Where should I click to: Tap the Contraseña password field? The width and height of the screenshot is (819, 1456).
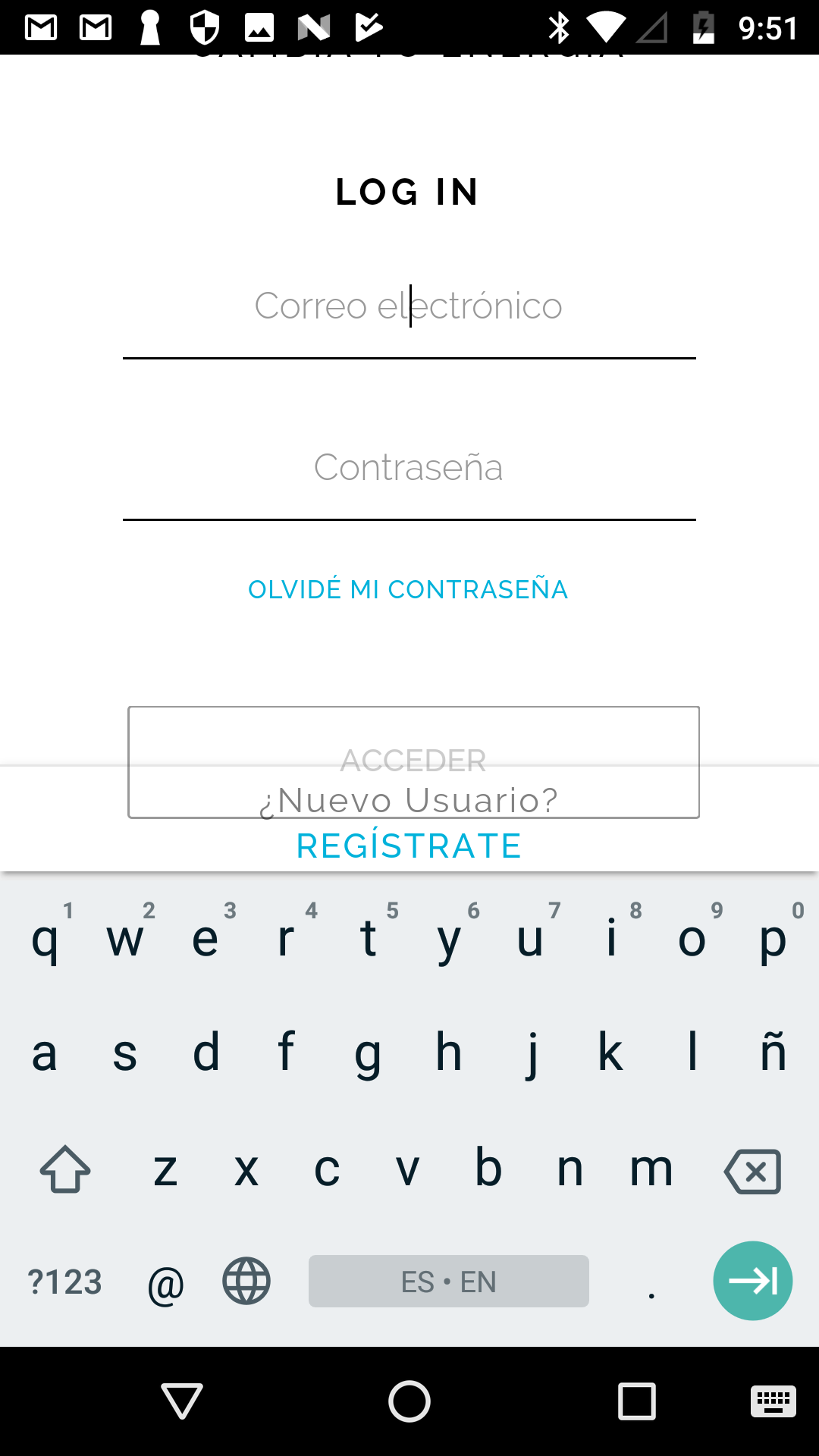click(x=409, y=468)
